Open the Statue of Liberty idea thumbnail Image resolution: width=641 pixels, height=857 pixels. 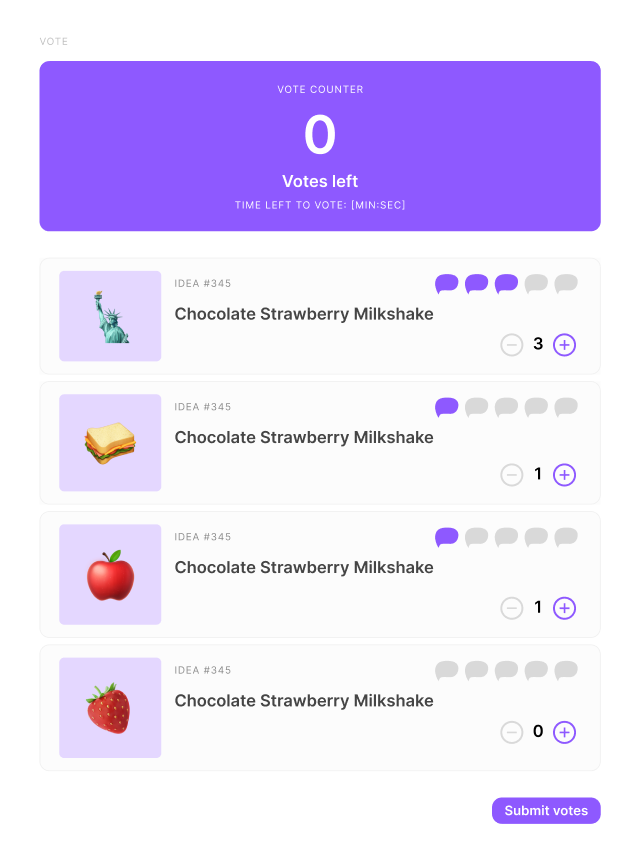click(x=110, y=316)
